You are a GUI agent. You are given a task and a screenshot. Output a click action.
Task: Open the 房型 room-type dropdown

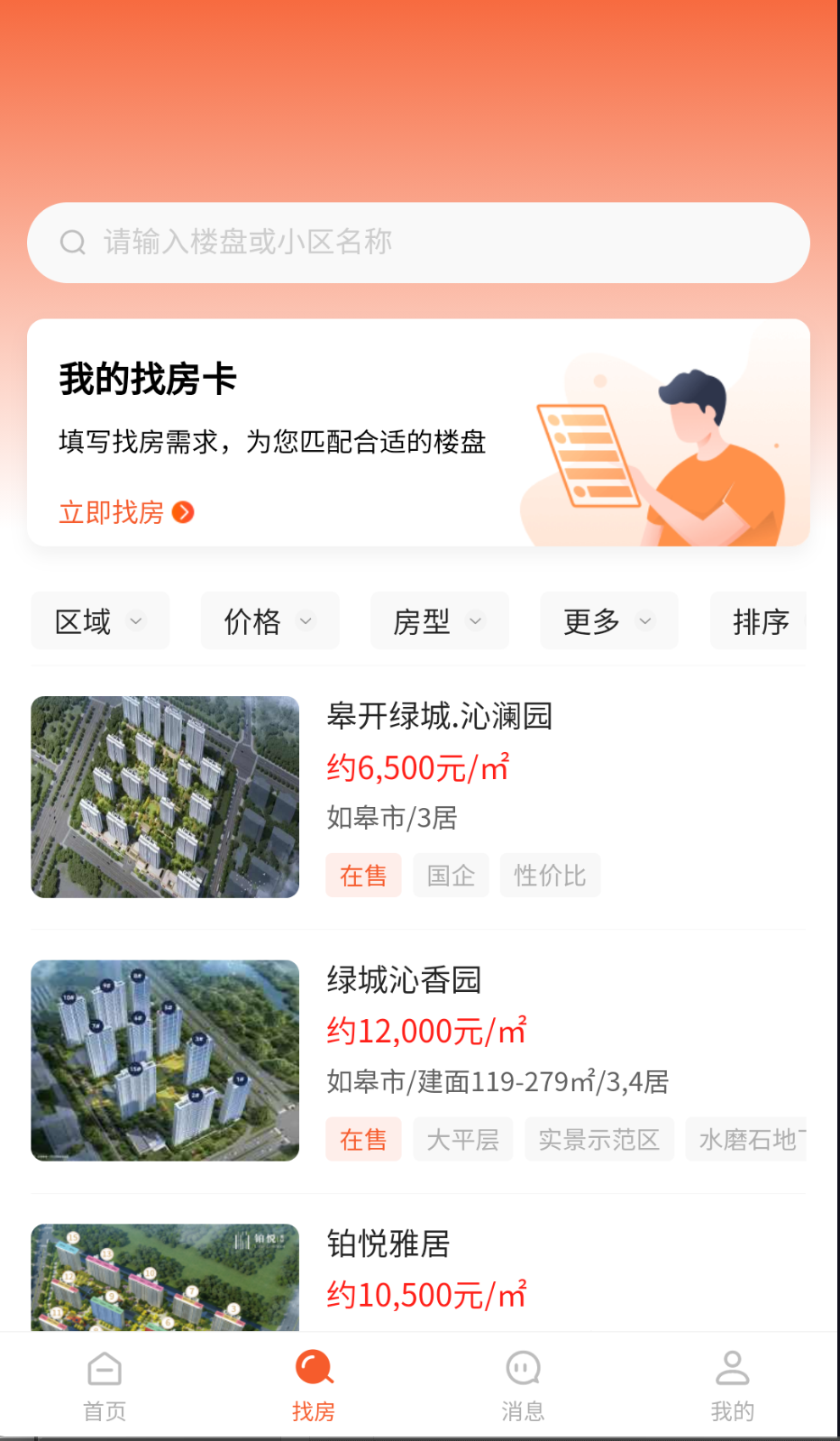tap(439, 620)
